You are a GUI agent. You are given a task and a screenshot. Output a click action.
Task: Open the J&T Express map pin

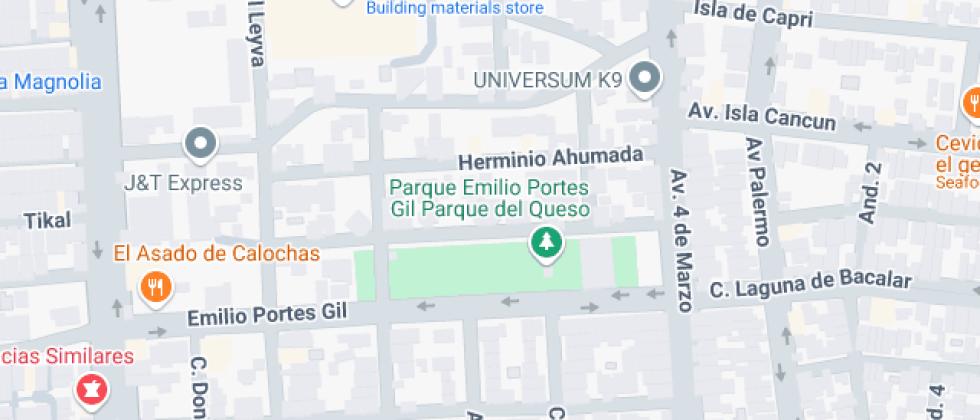[202, 145]
